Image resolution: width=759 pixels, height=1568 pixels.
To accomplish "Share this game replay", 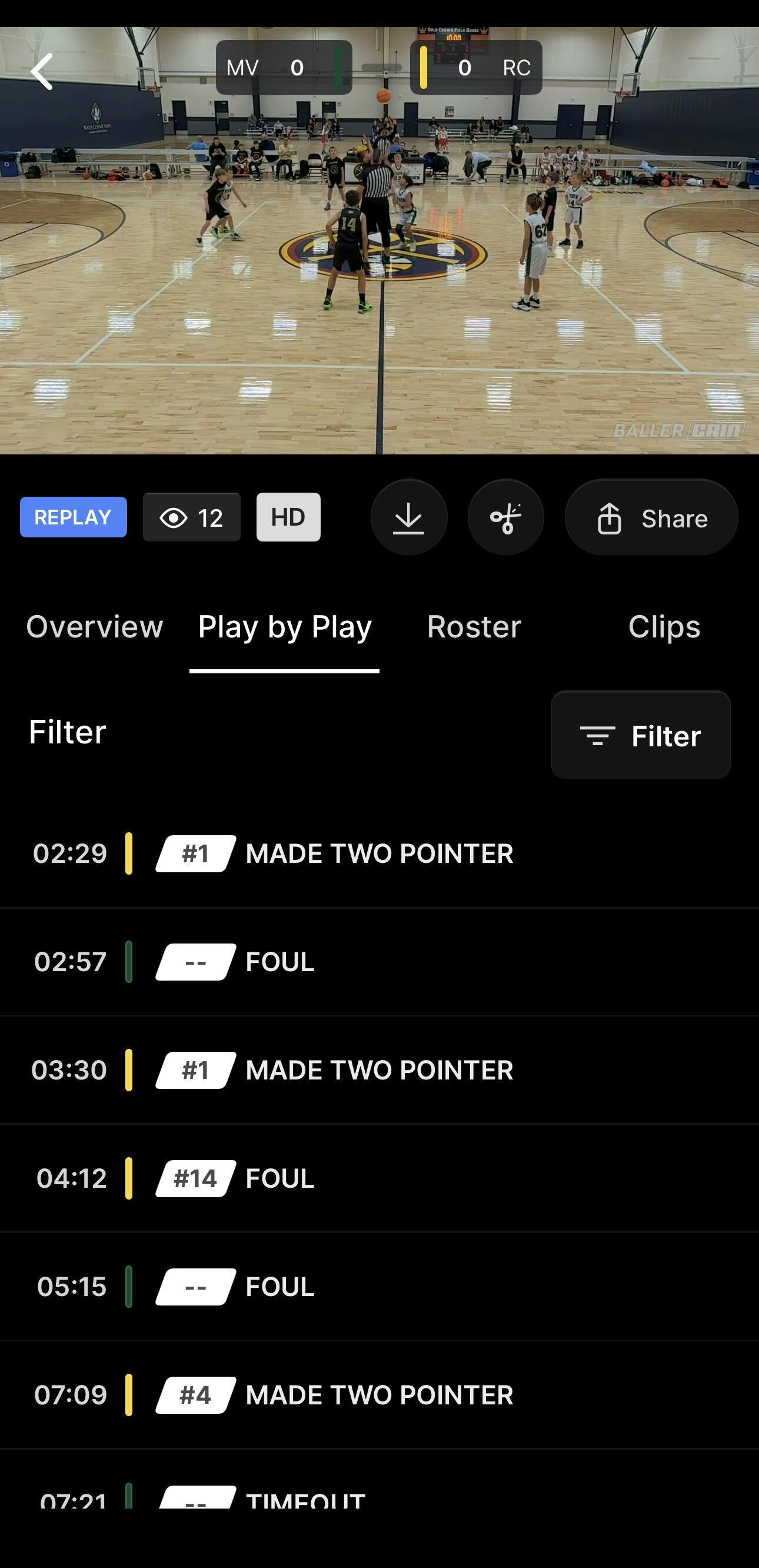I will tap(651, 518).
